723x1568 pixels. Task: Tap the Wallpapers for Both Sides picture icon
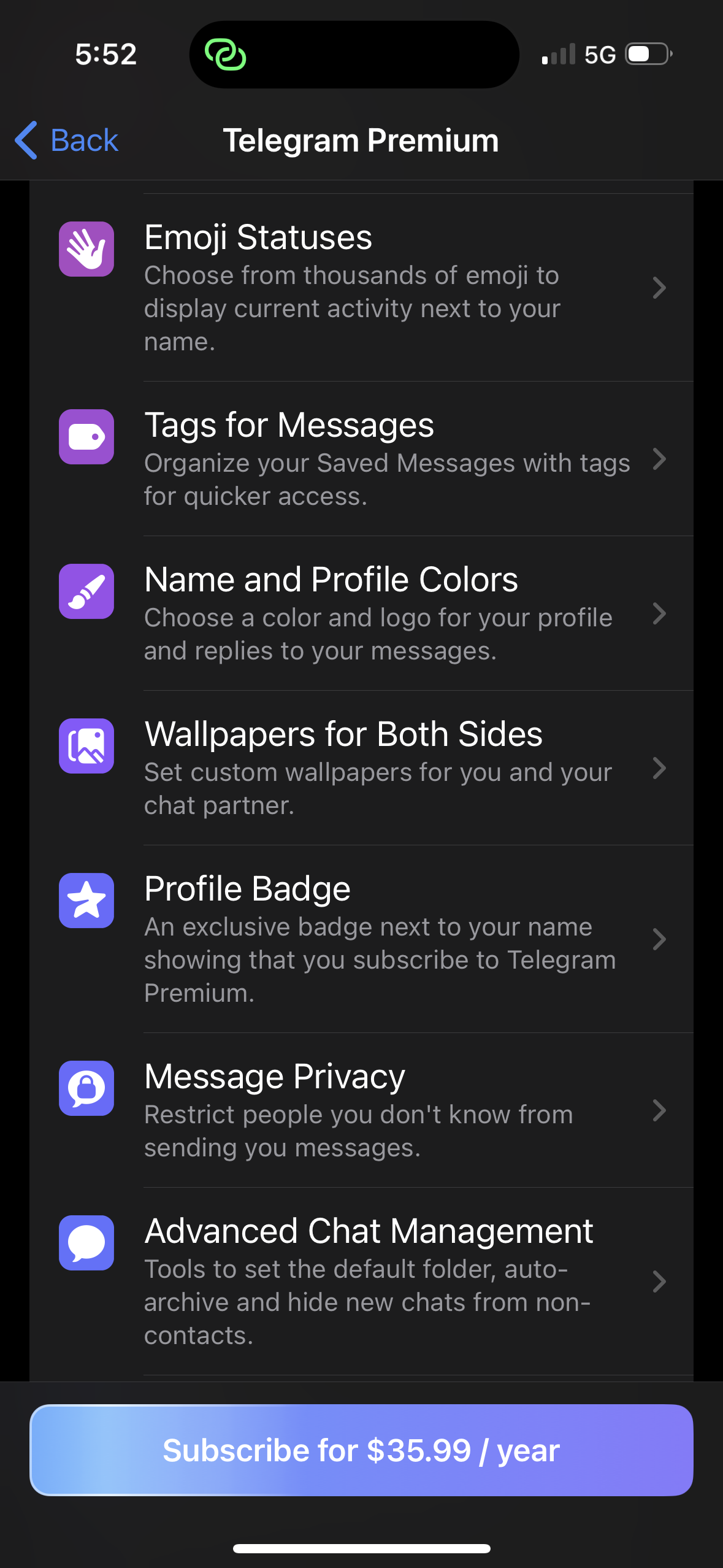pos(86,747)
